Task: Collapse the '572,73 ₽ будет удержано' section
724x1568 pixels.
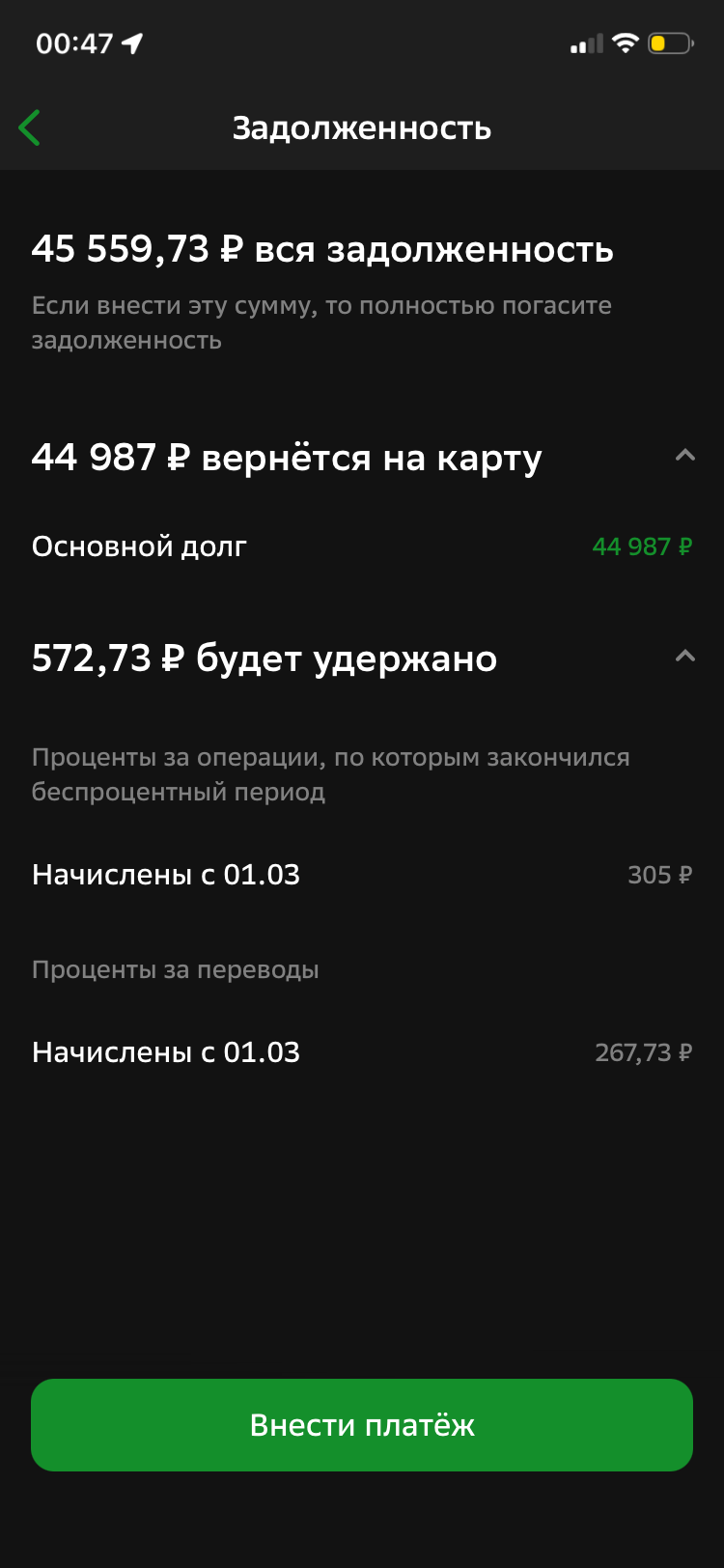Action: [x=686, y=656]
